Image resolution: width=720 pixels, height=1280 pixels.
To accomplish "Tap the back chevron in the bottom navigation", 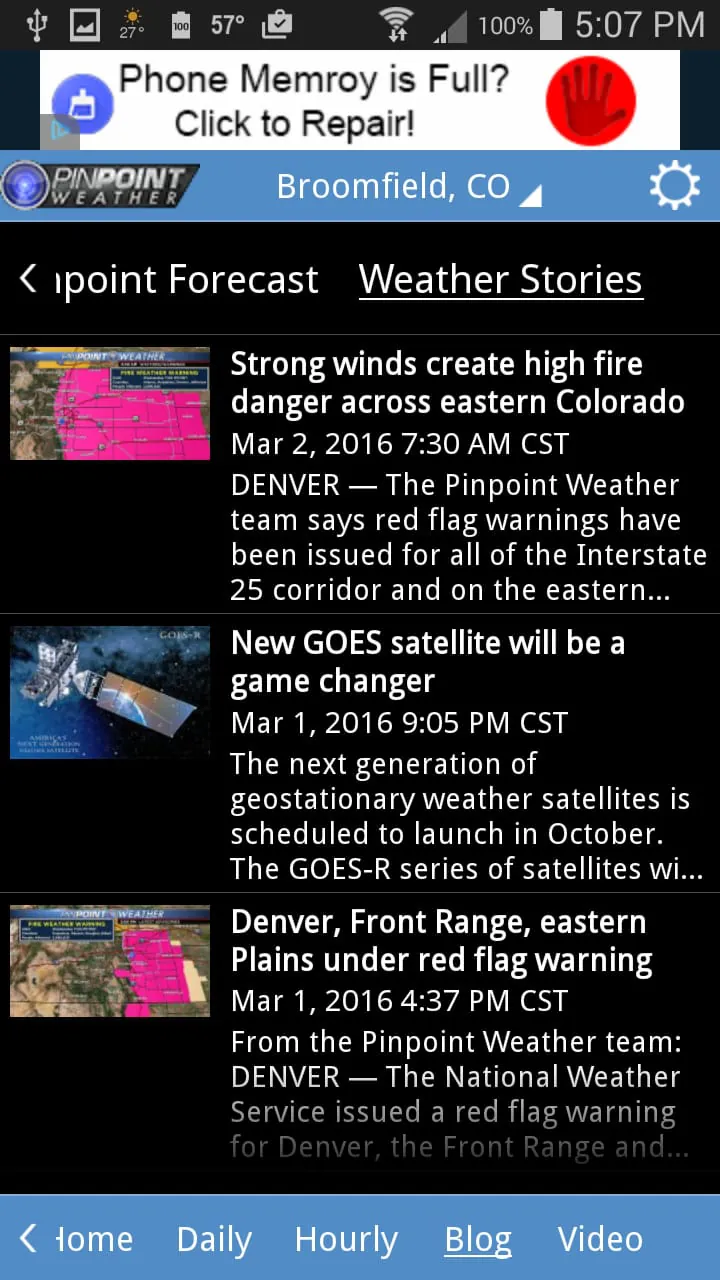I will pos(27,1238).
